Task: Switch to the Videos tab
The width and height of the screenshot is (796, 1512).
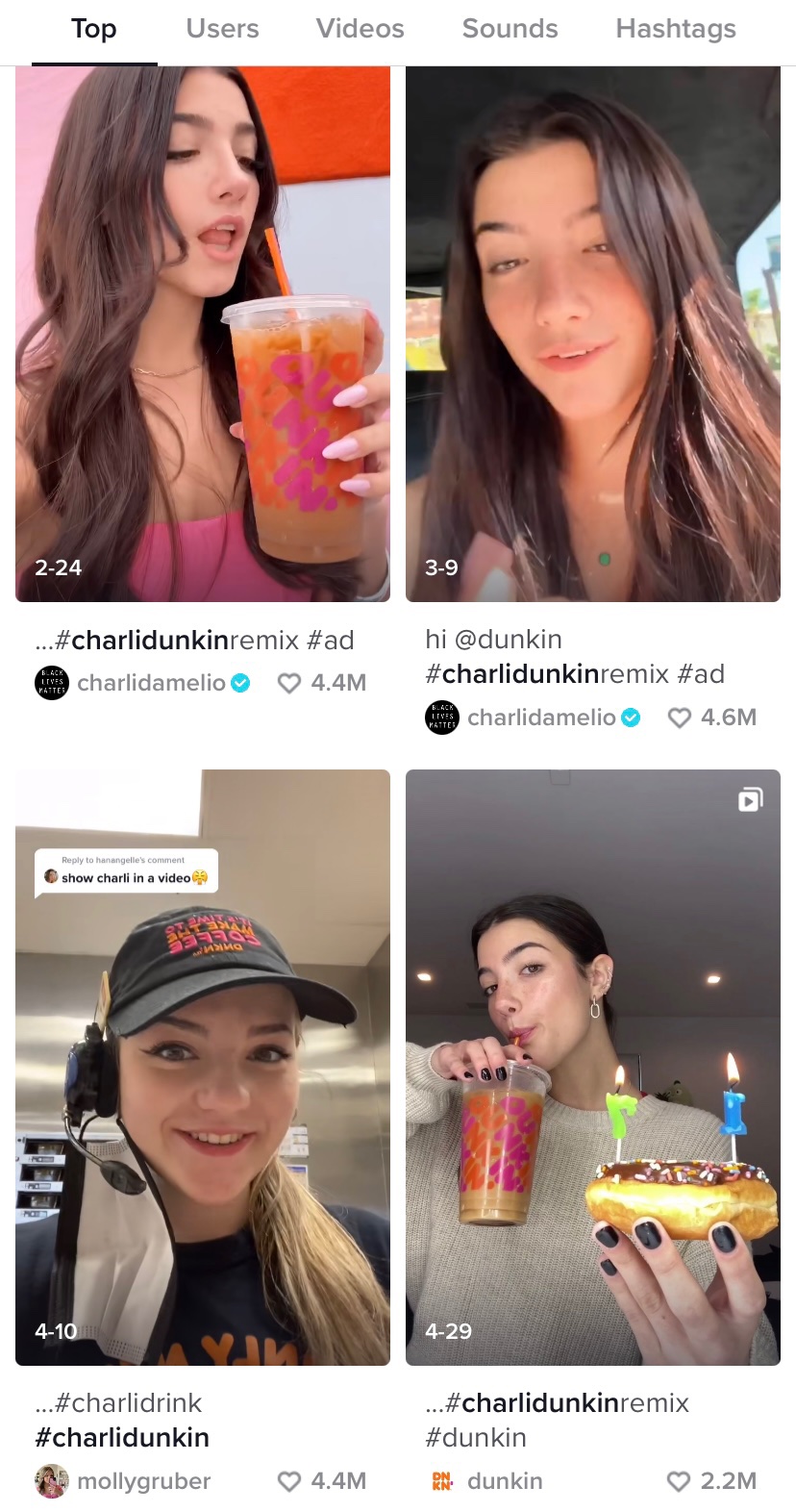Action: click(360, 29)
